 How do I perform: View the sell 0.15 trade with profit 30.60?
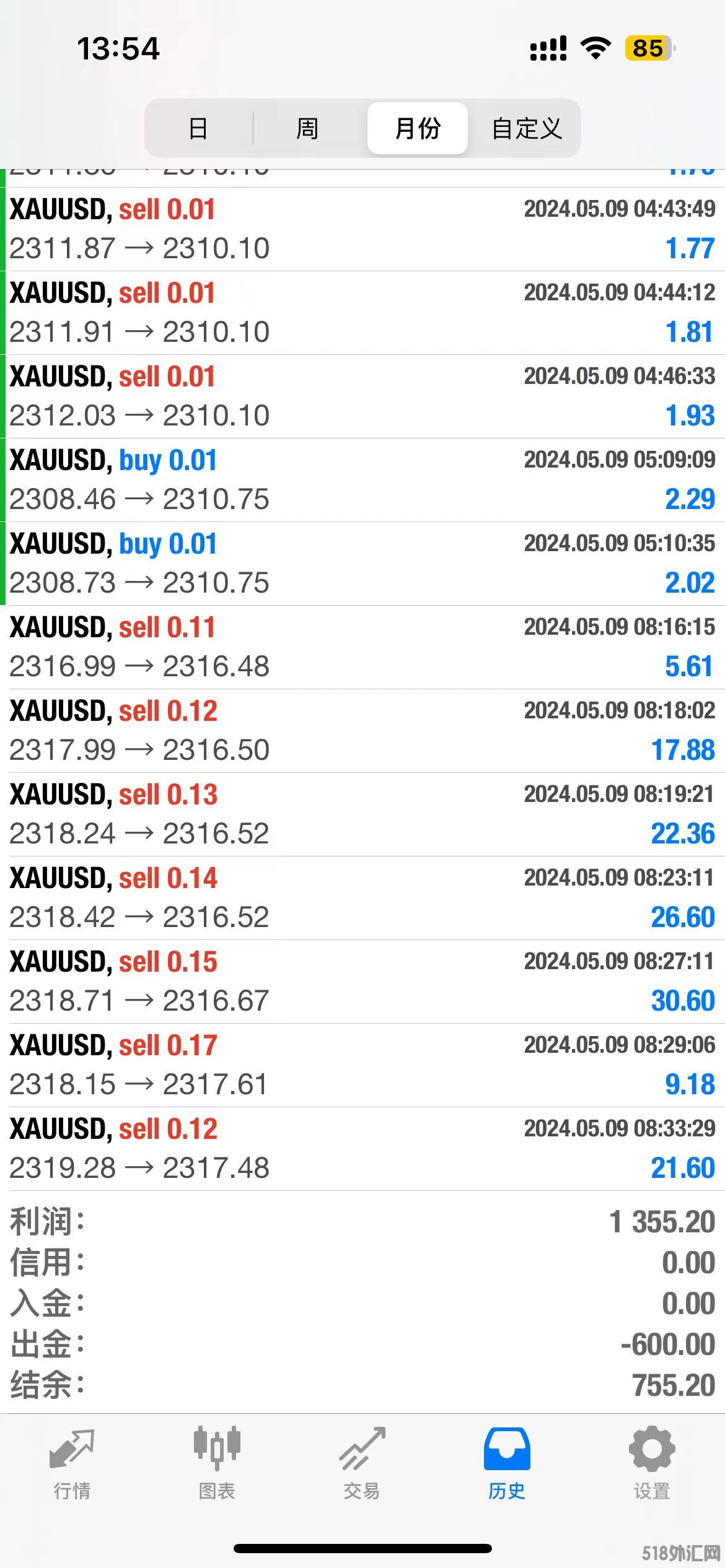coord(362,982)
